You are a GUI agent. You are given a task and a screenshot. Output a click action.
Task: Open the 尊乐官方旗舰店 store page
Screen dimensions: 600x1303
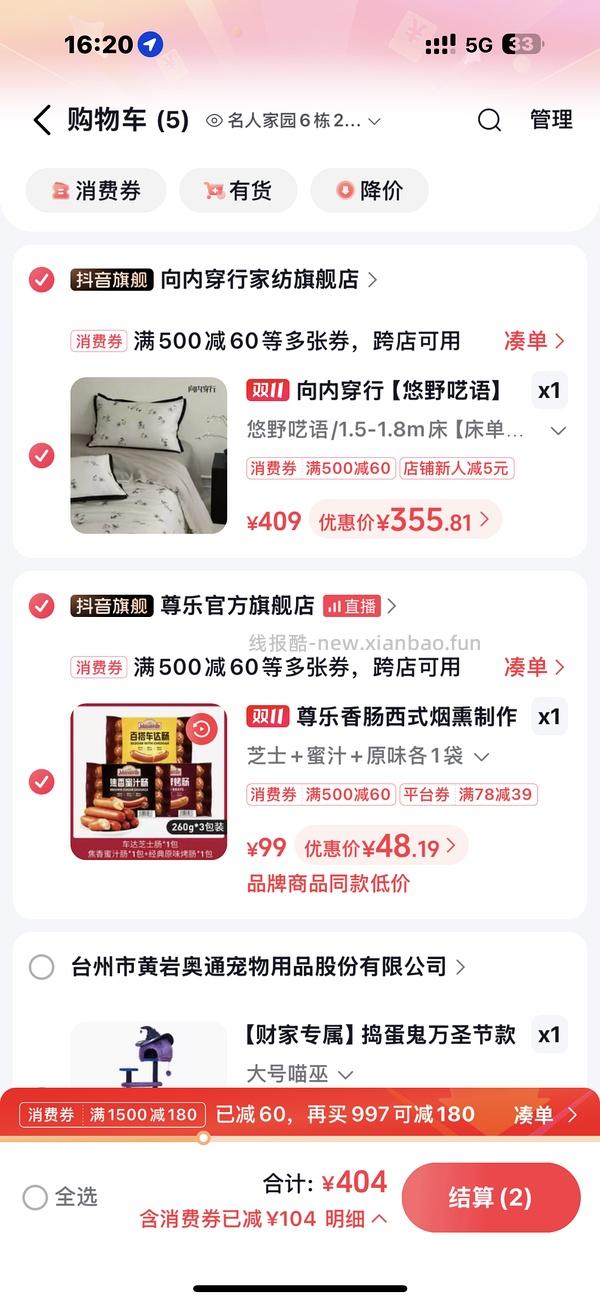[x=238, y=606]
